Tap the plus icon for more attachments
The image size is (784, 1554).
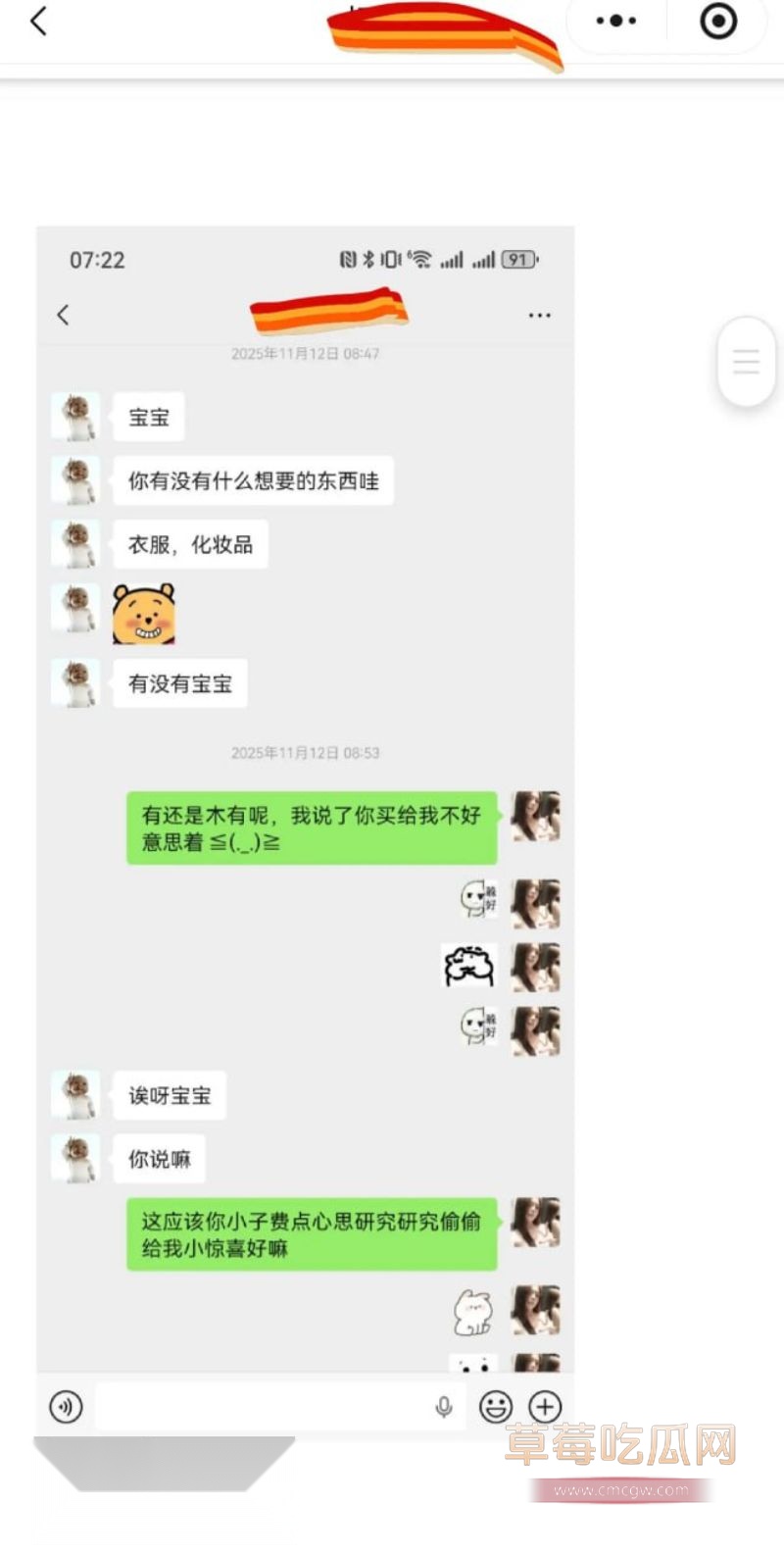546,1406
